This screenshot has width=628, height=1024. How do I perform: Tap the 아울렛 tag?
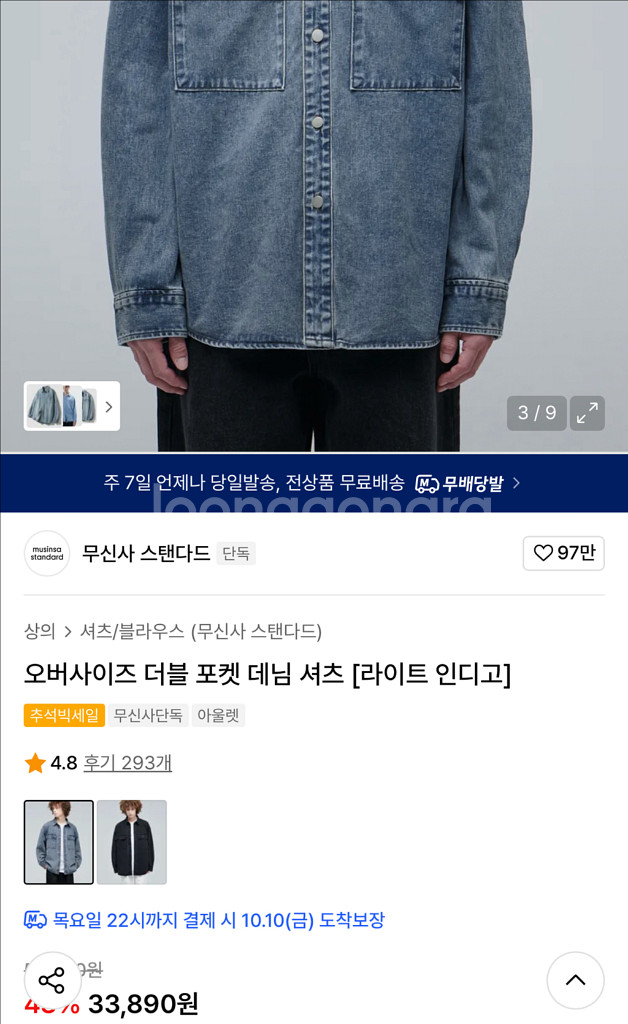tap(218, 715)
